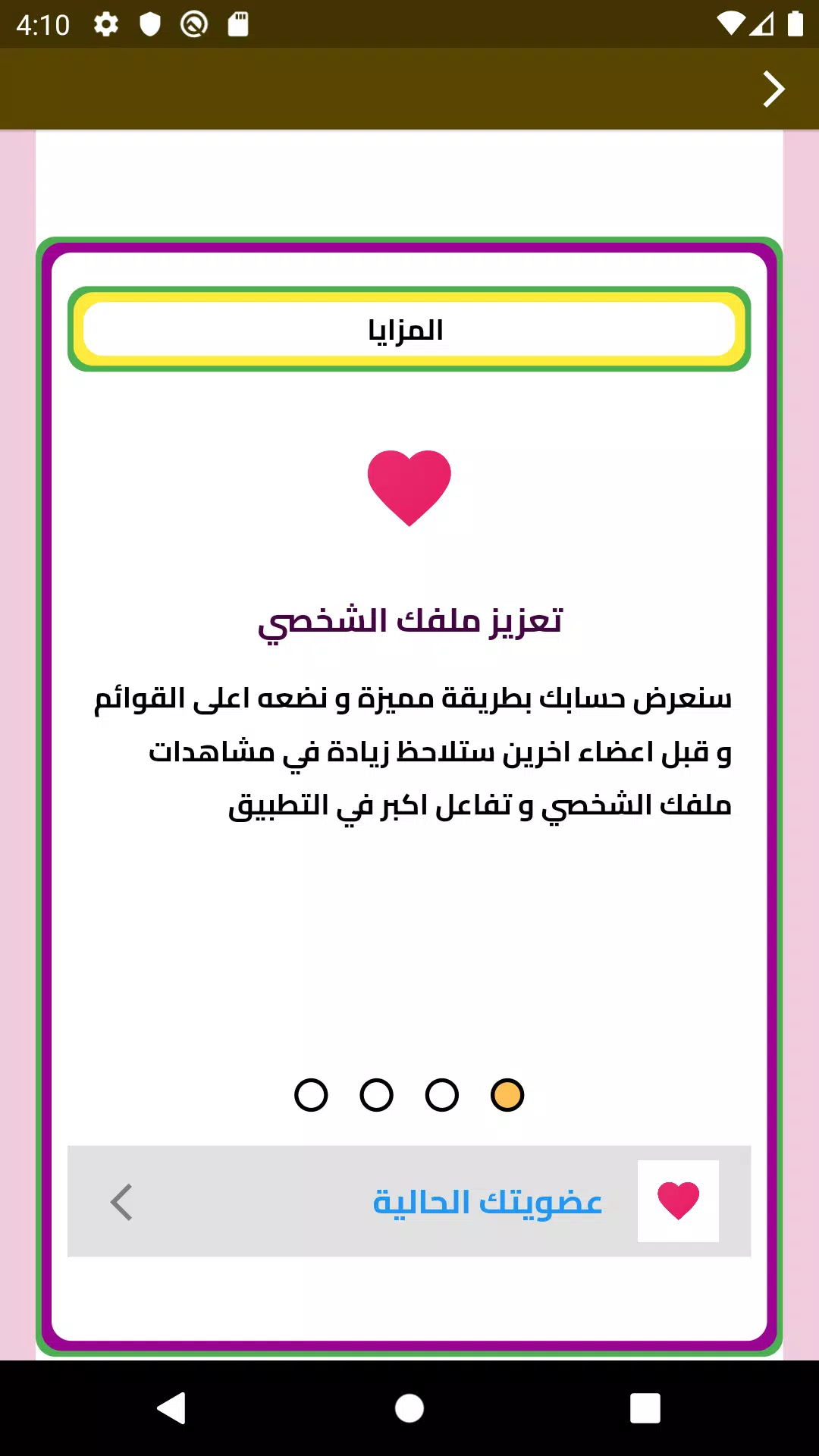Viewport: 819px width, 1456px height.
Task: Select the second page indicator dot
Action: click(x=376, y=1095)
